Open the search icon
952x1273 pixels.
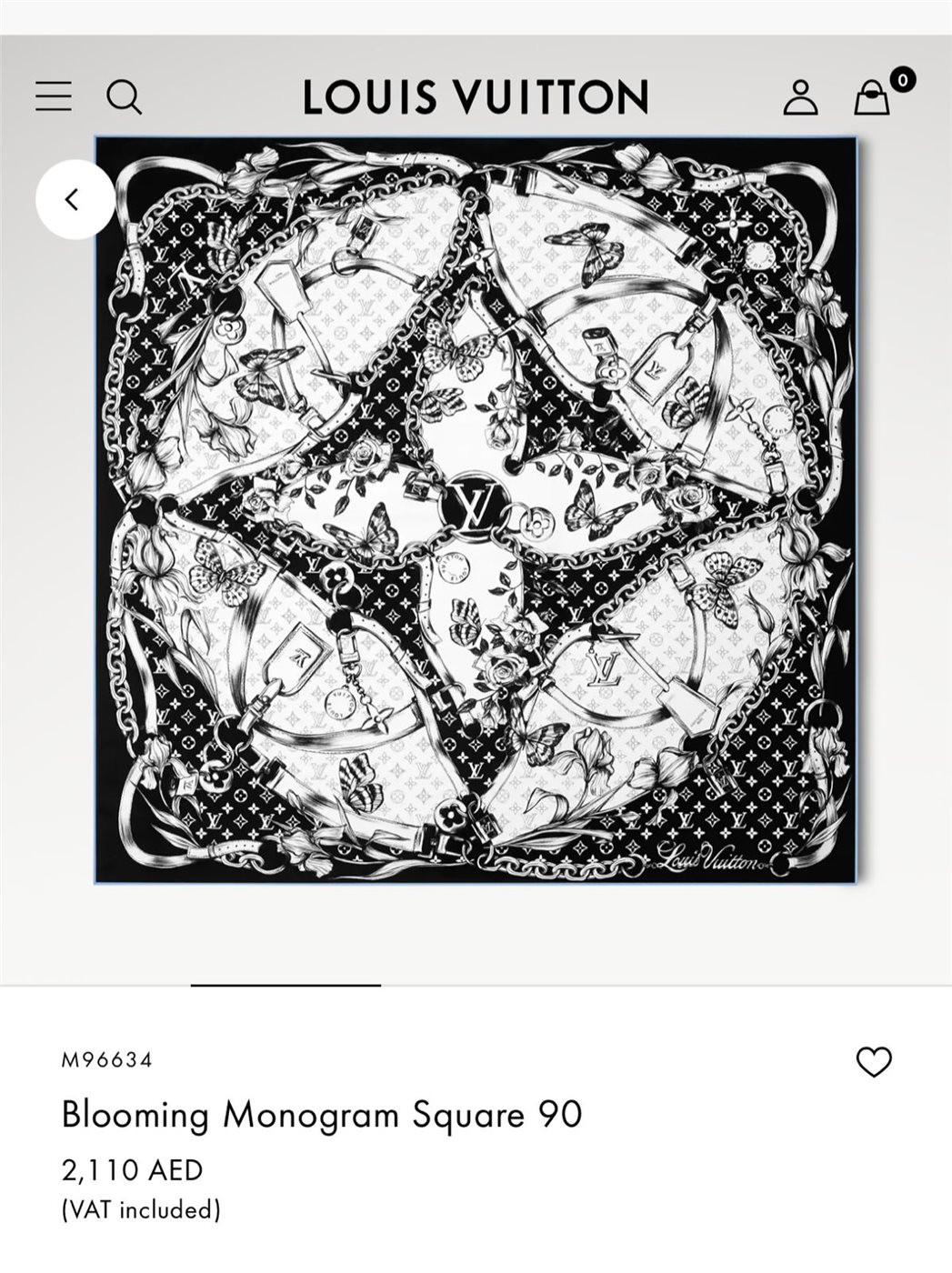[x=124, y=96]
